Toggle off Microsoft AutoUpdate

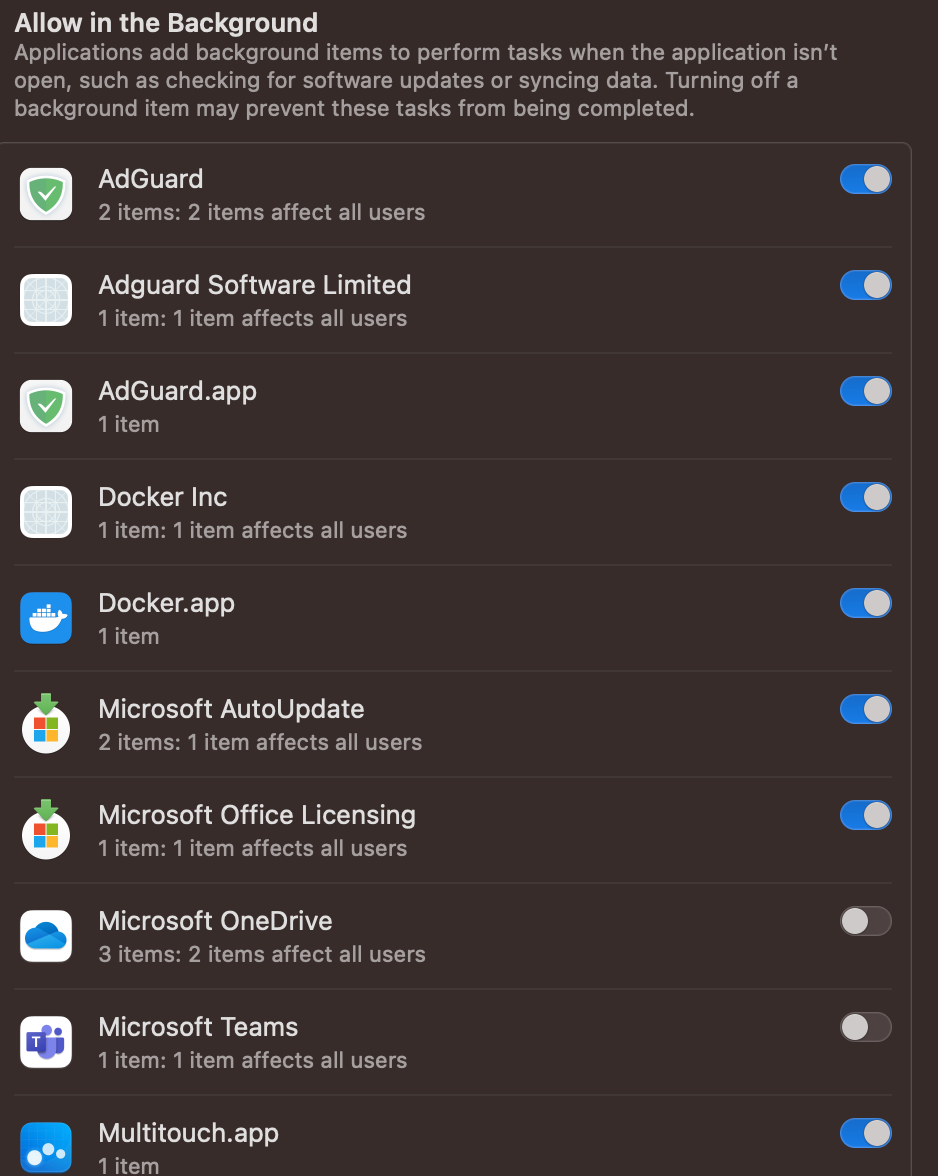pos(865,709)
